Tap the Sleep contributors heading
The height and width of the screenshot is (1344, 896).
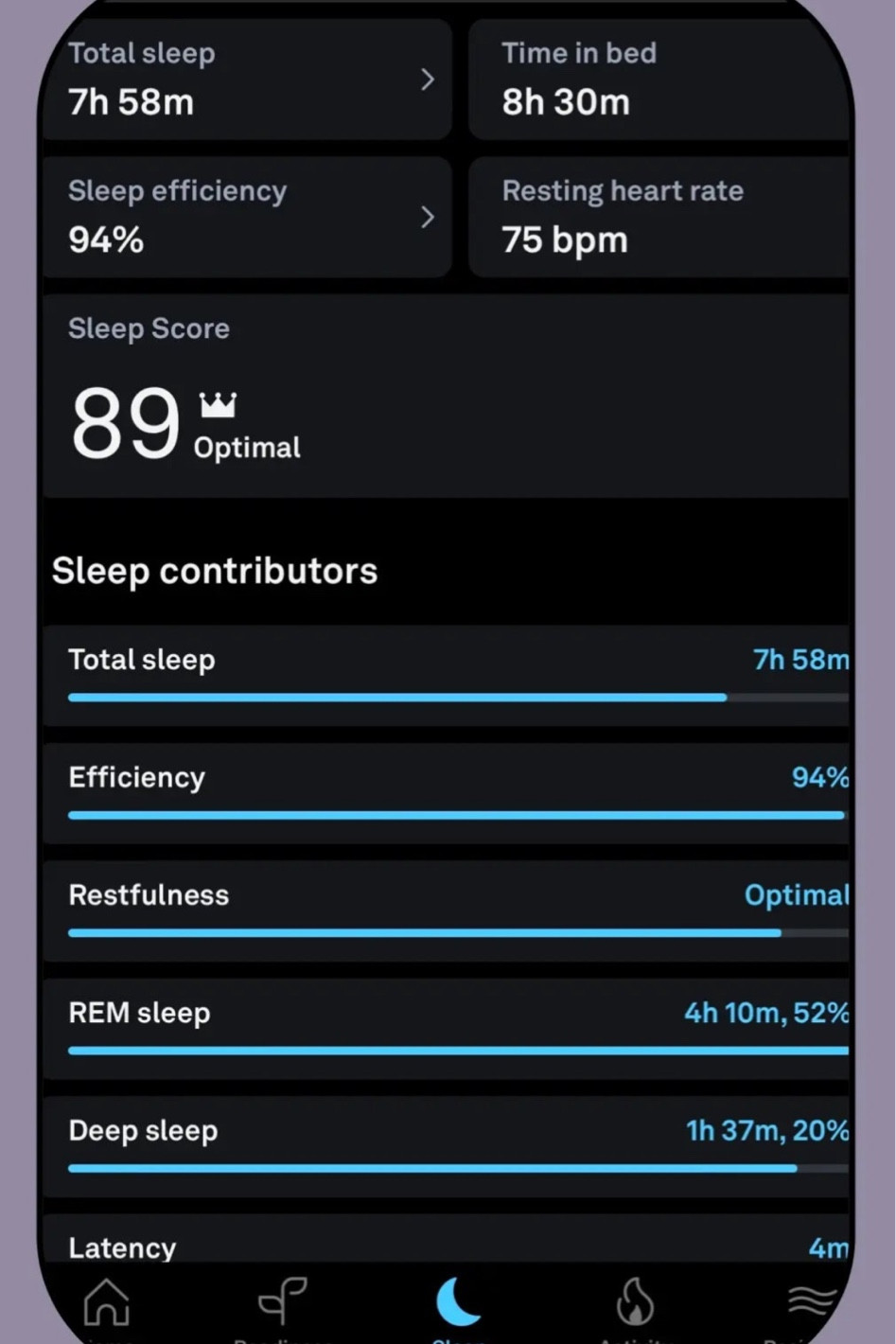214,570
